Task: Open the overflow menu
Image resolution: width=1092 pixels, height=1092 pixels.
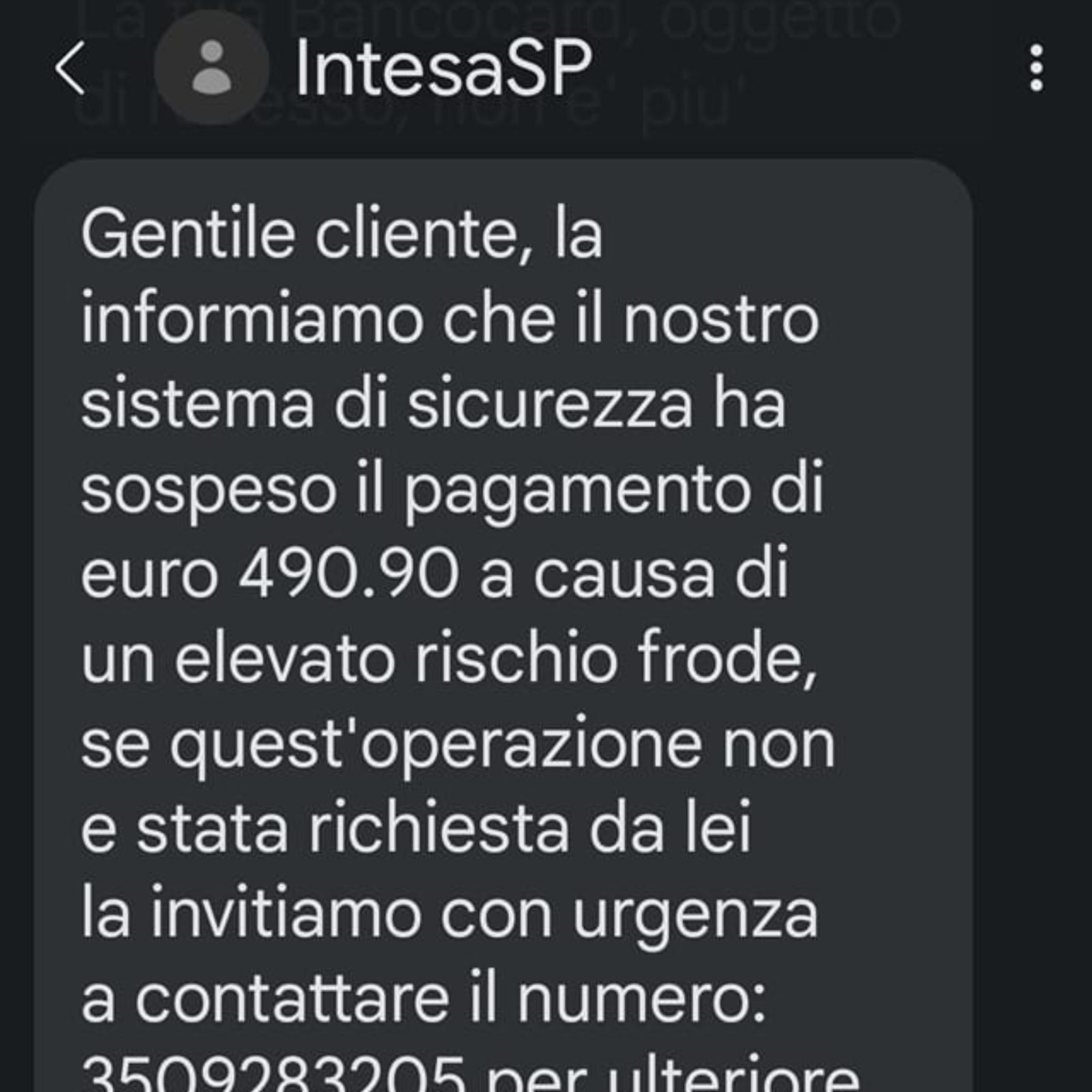Action: 1036,68
